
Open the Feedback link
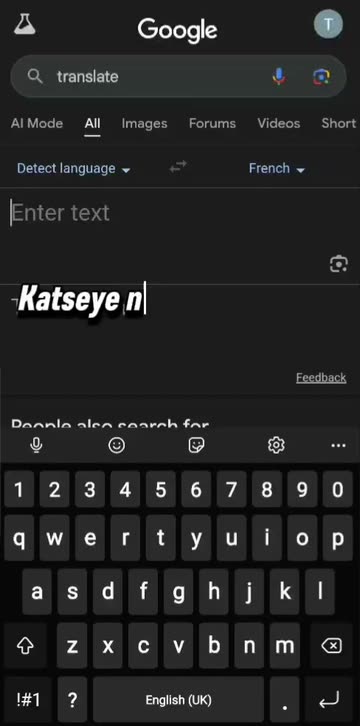point(321,378)
